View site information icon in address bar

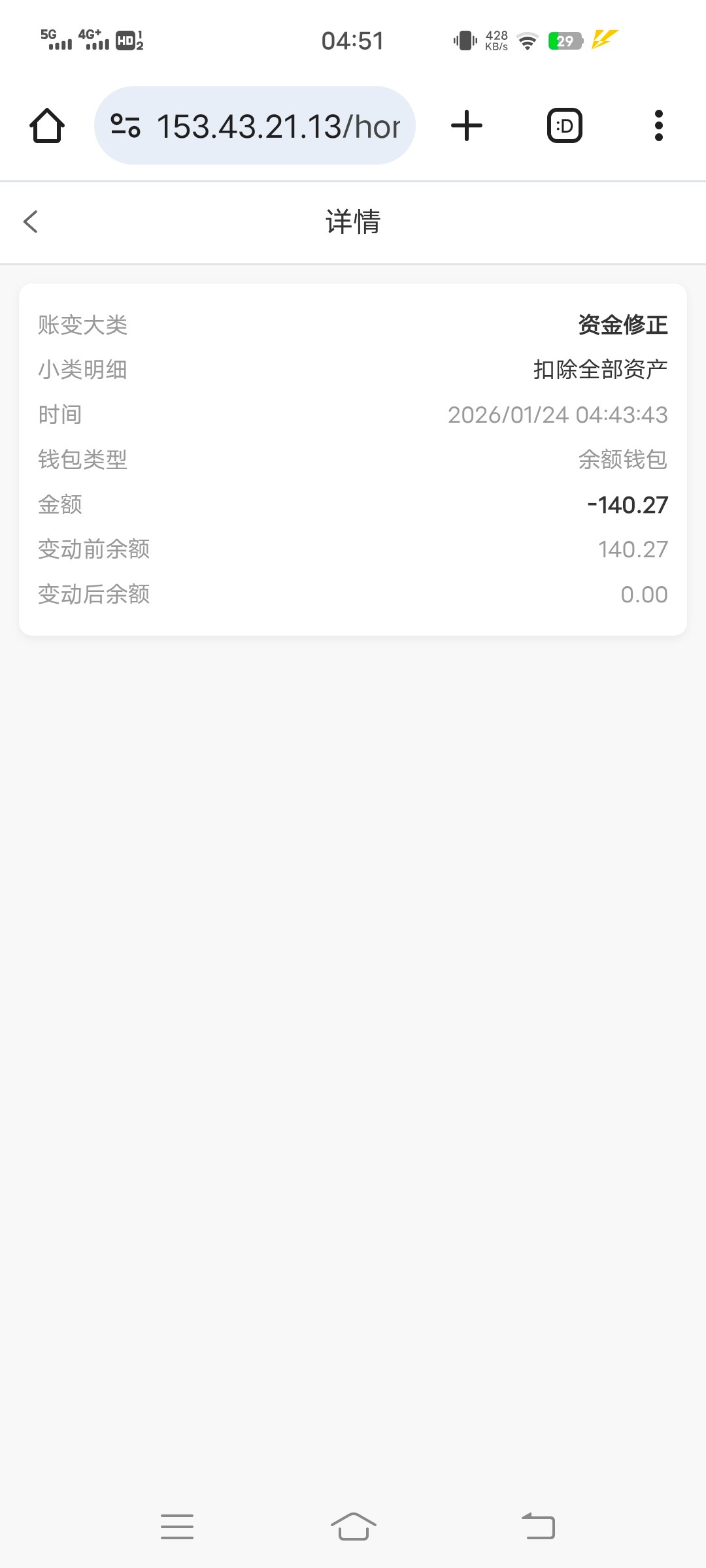pos(126,125)
